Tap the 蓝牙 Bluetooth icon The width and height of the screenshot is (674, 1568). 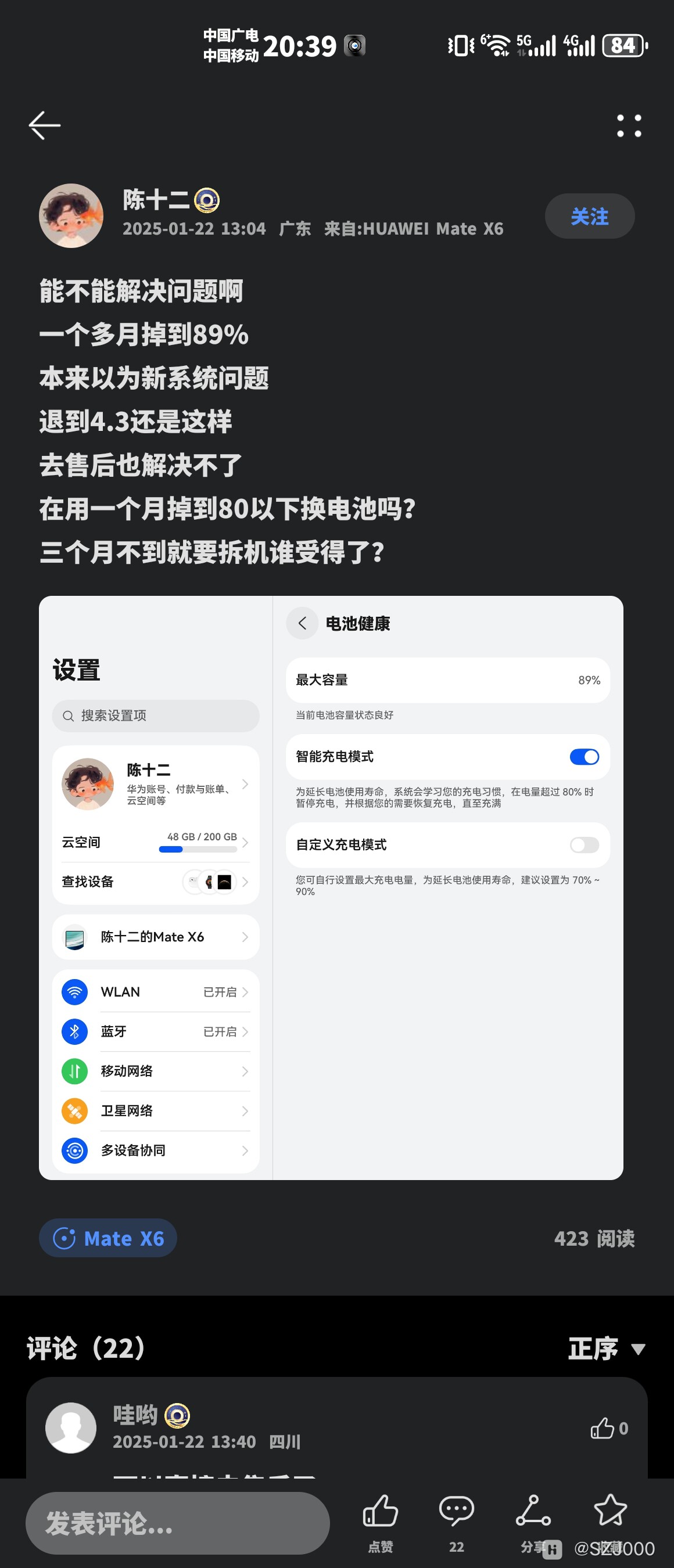point(74,1031)
